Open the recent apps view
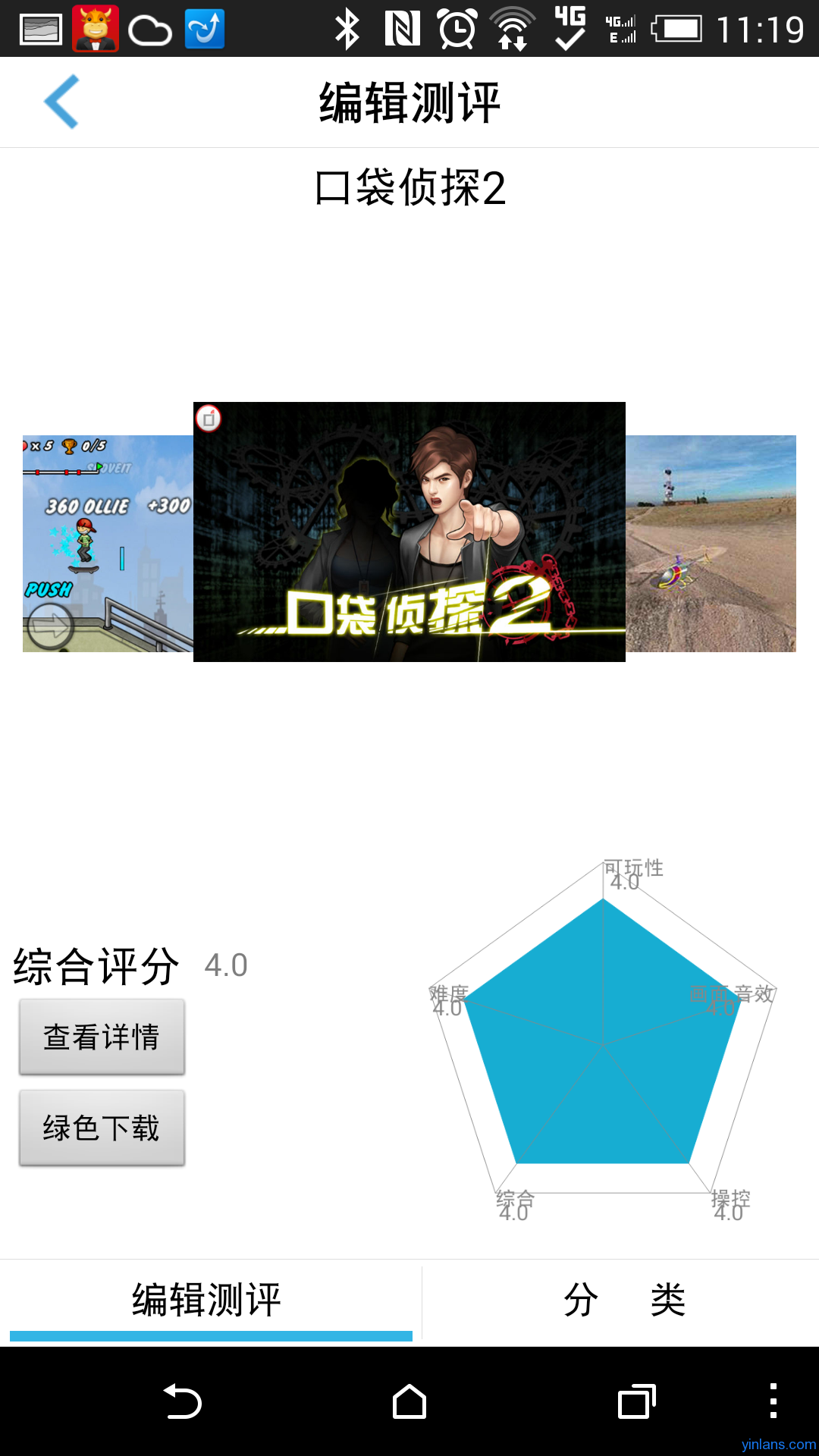 (x=637, y=1401)
